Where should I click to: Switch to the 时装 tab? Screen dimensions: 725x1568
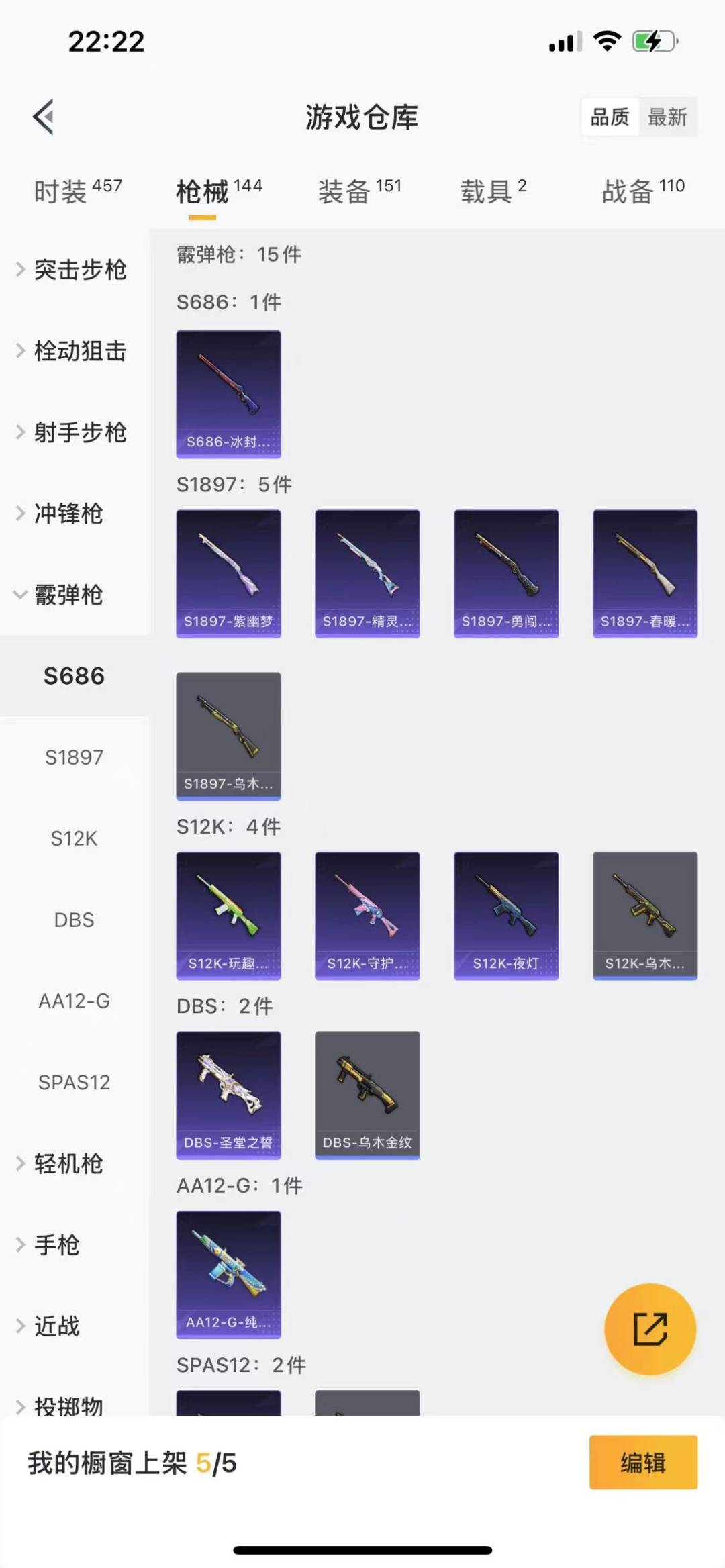click(x=77, y=191)
